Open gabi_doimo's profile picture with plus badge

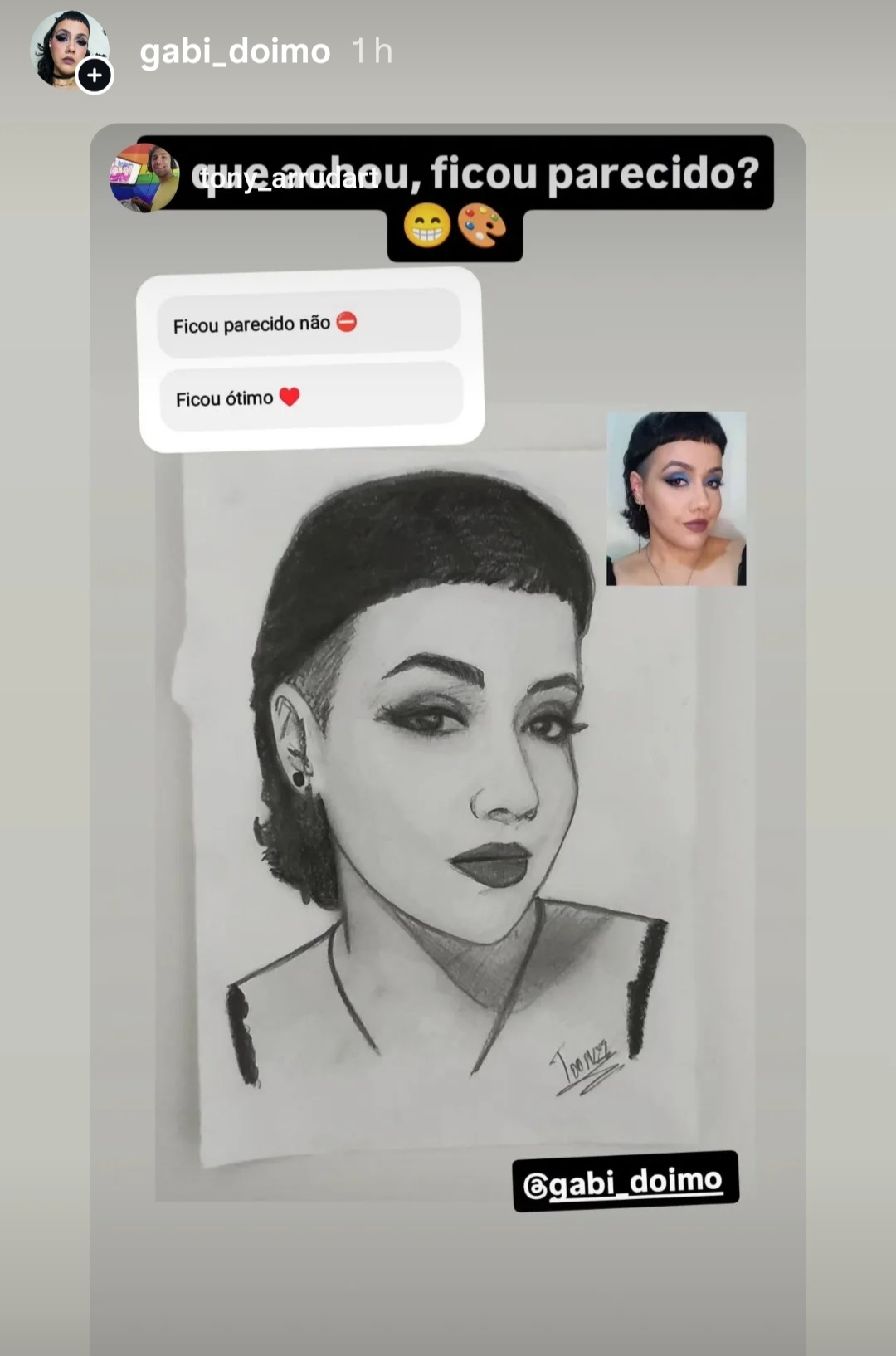coord(70,51)
